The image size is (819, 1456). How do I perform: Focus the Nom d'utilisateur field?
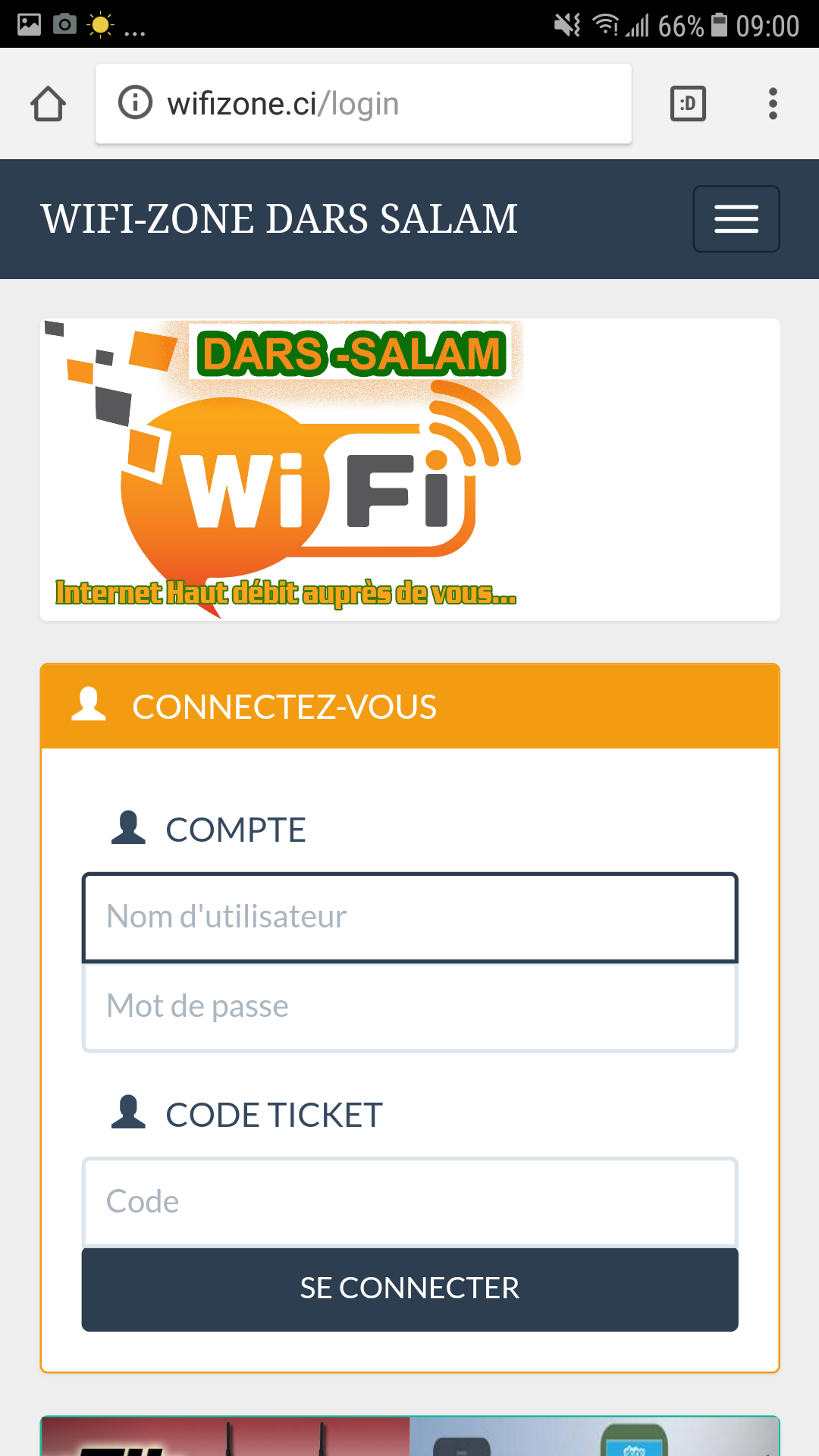pyautogui.click(x=409, y=918)
